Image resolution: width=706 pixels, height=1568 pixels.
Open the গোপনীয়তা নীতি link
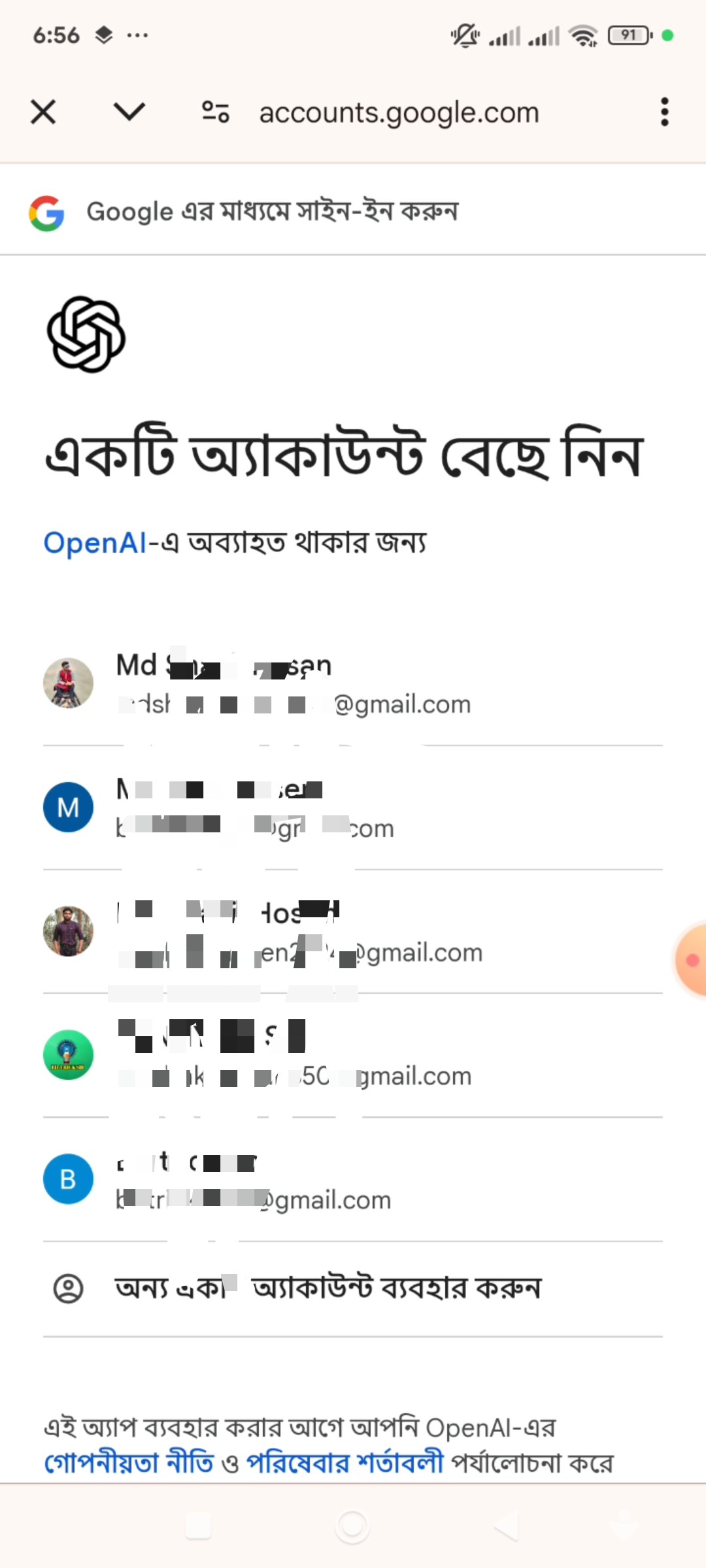click(129, 1462)
